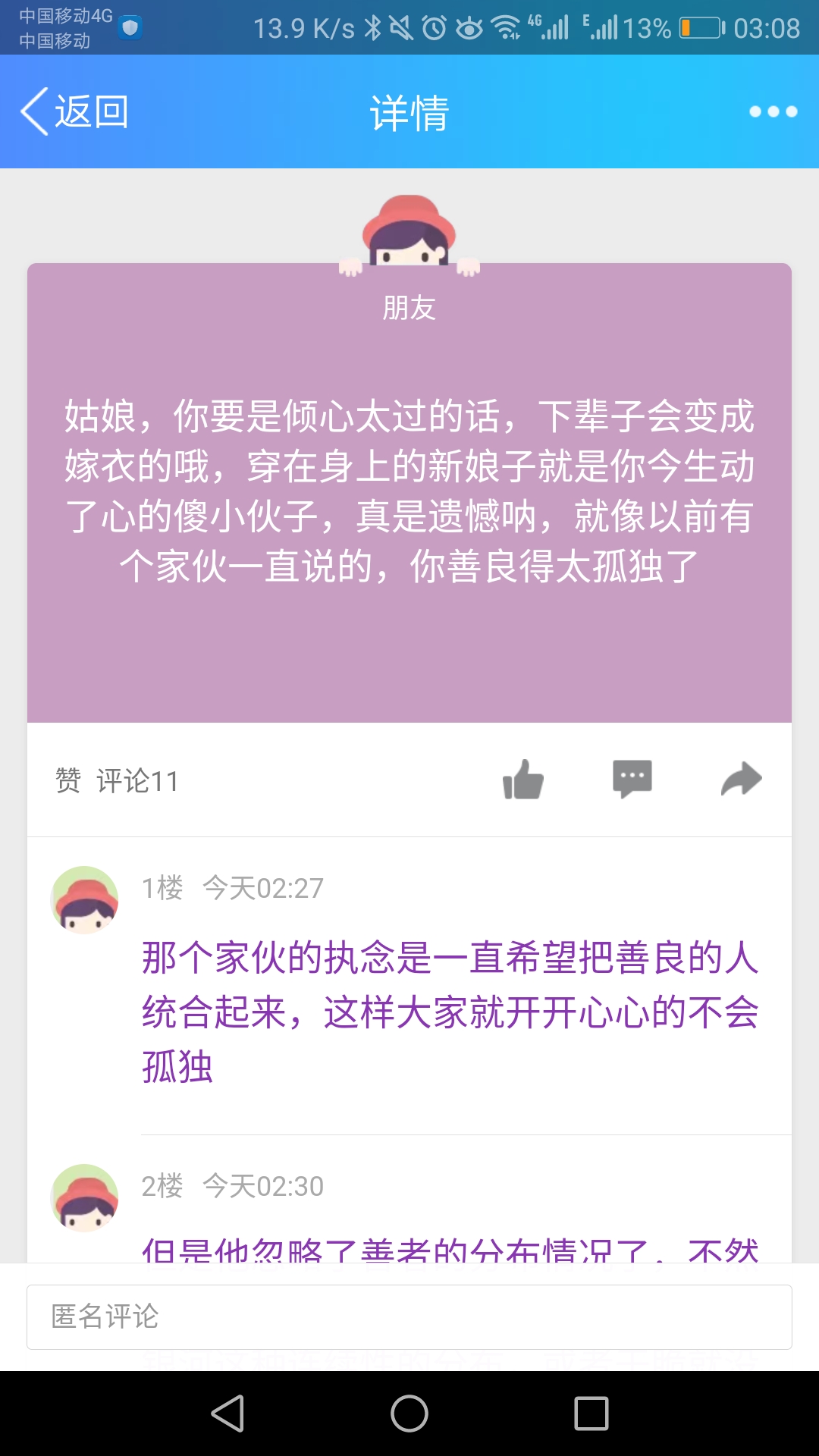Share this post with arrow icon
This screenshot has height=1456, width=819.
pos(741,779)
